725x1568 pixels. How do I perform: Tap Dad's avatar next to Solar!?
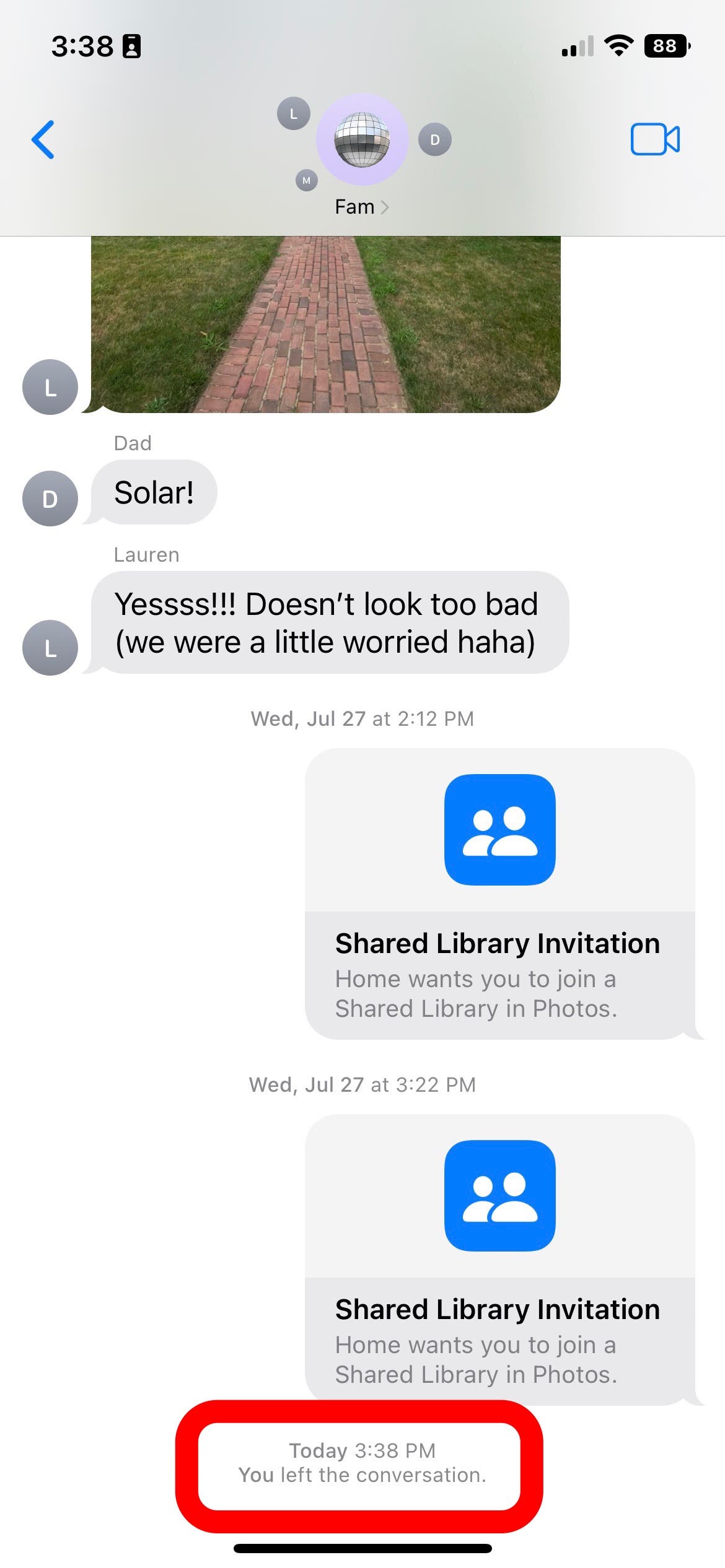pos(50,499)
